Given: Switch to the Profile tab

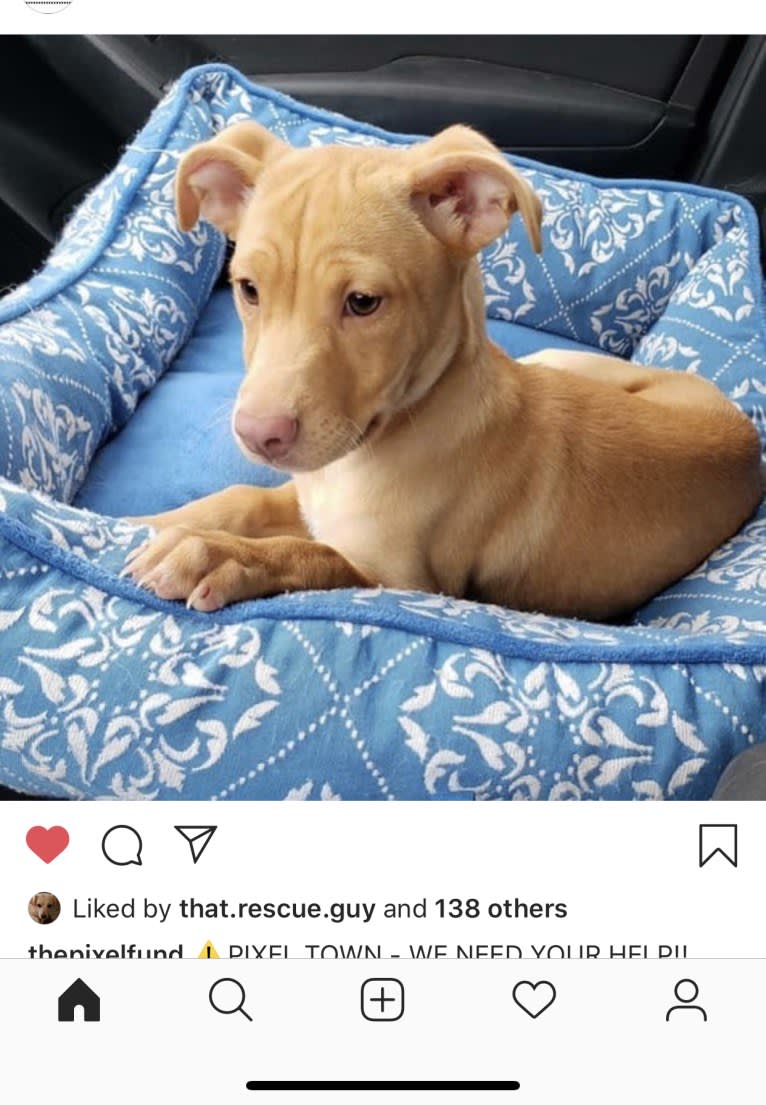Looking at the screenshot, I should click(x=686, y=1000).
